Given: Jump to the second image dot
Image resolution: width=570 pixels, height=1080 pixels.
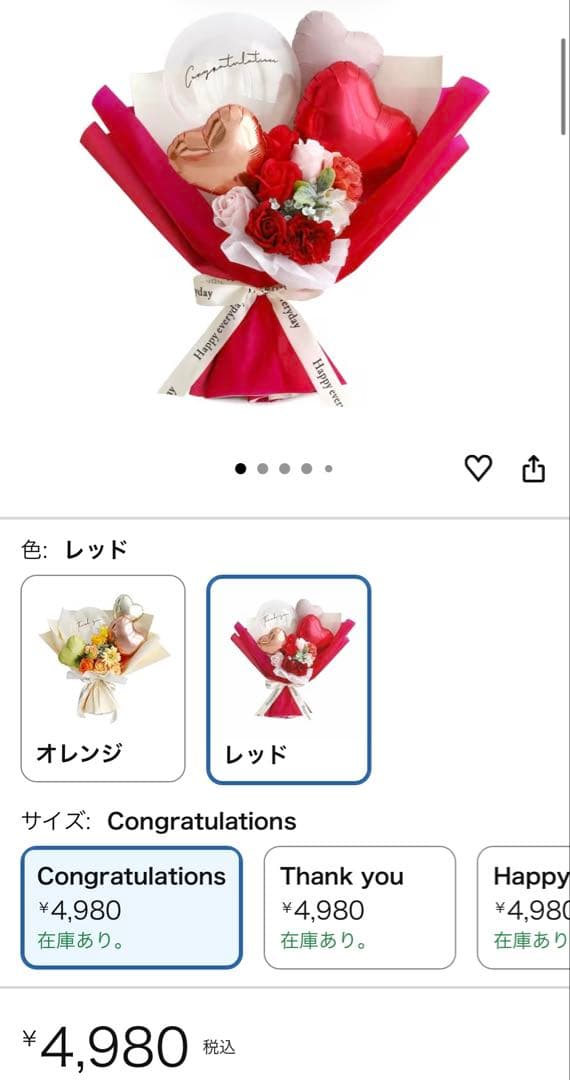Looking at the screenshot, I should point(262,468).
